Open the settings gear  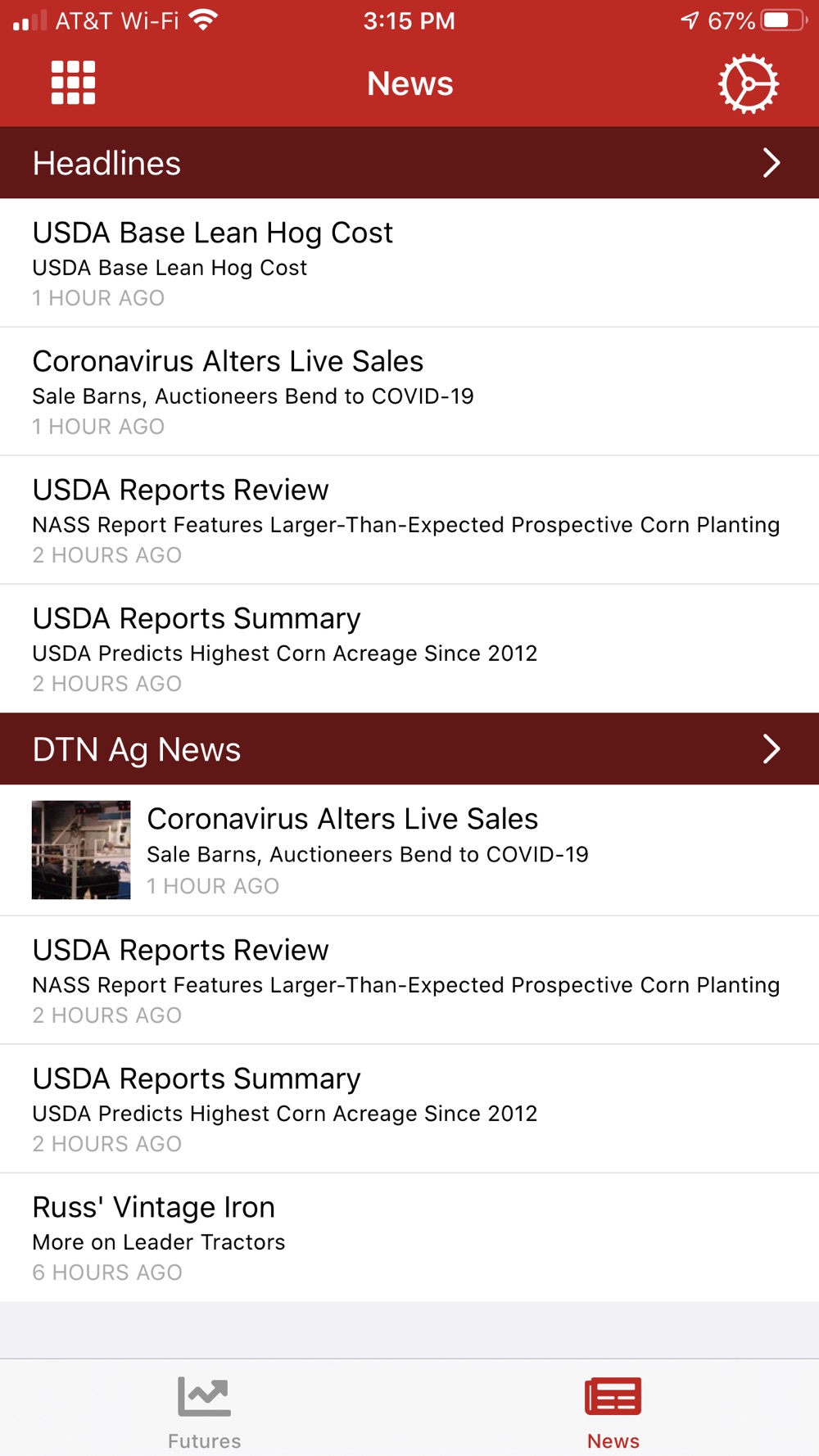click(748, 84)
